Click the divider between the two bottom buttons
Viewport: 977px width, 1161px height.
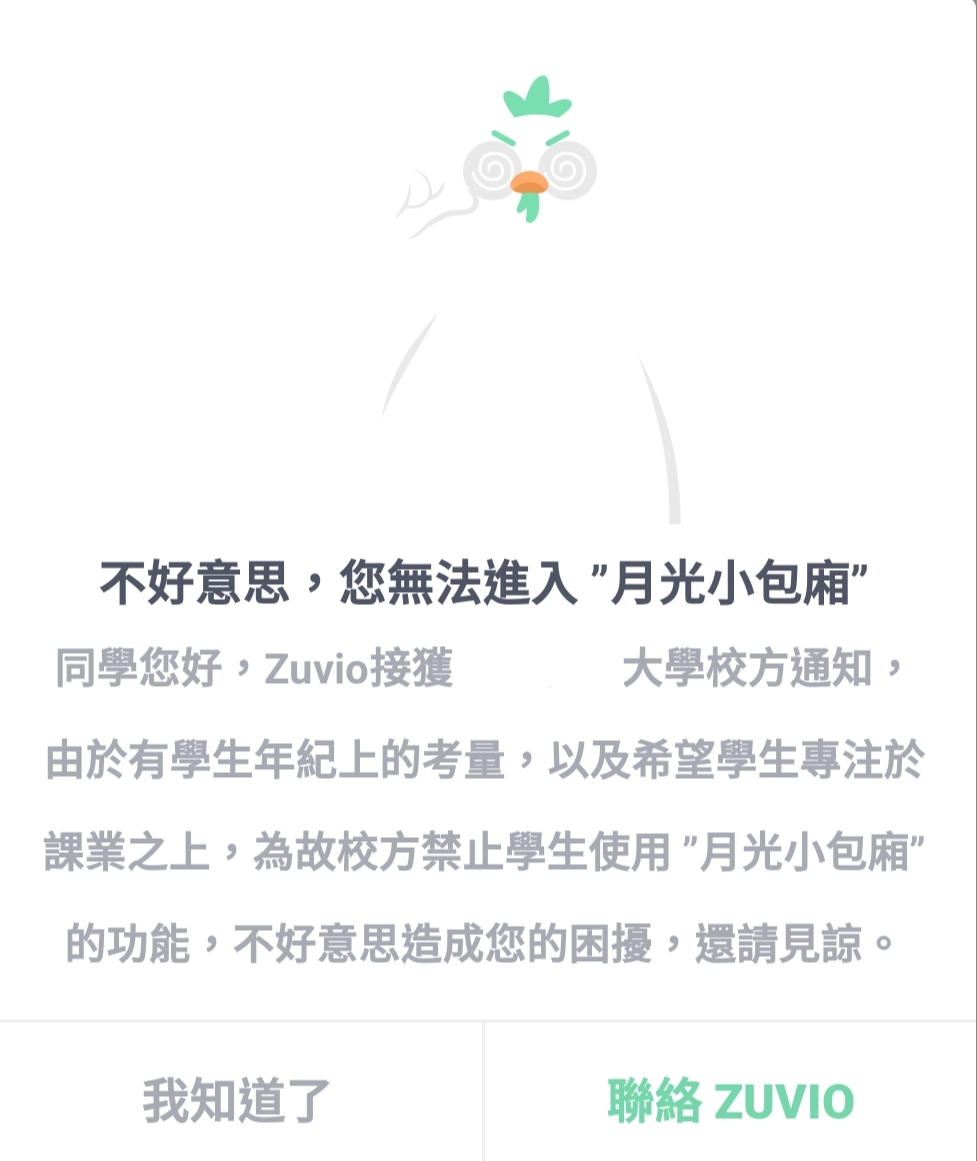tap(482, 1090)
